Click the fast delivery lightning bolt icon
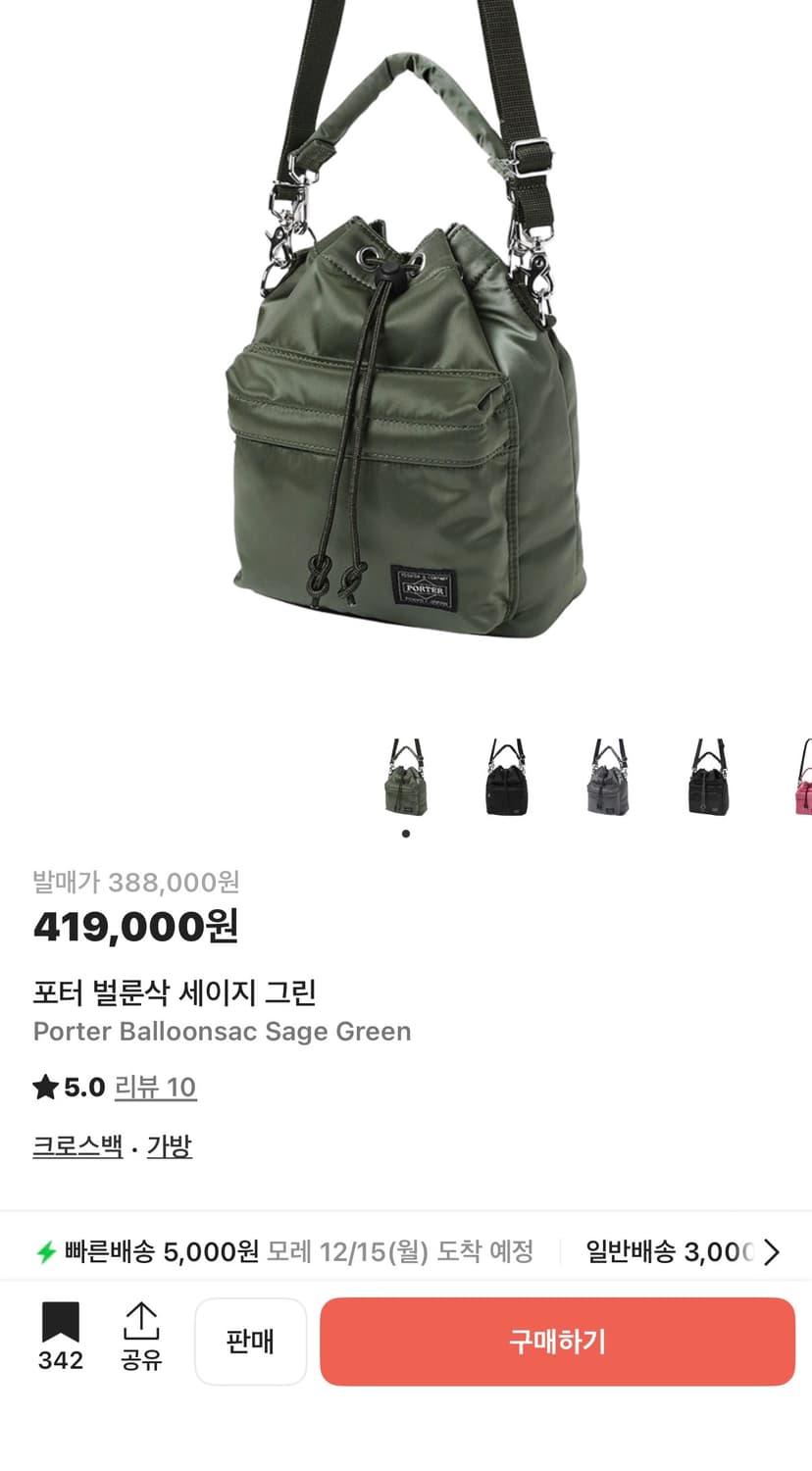Screen dimensions: 812x1471 44,1252
